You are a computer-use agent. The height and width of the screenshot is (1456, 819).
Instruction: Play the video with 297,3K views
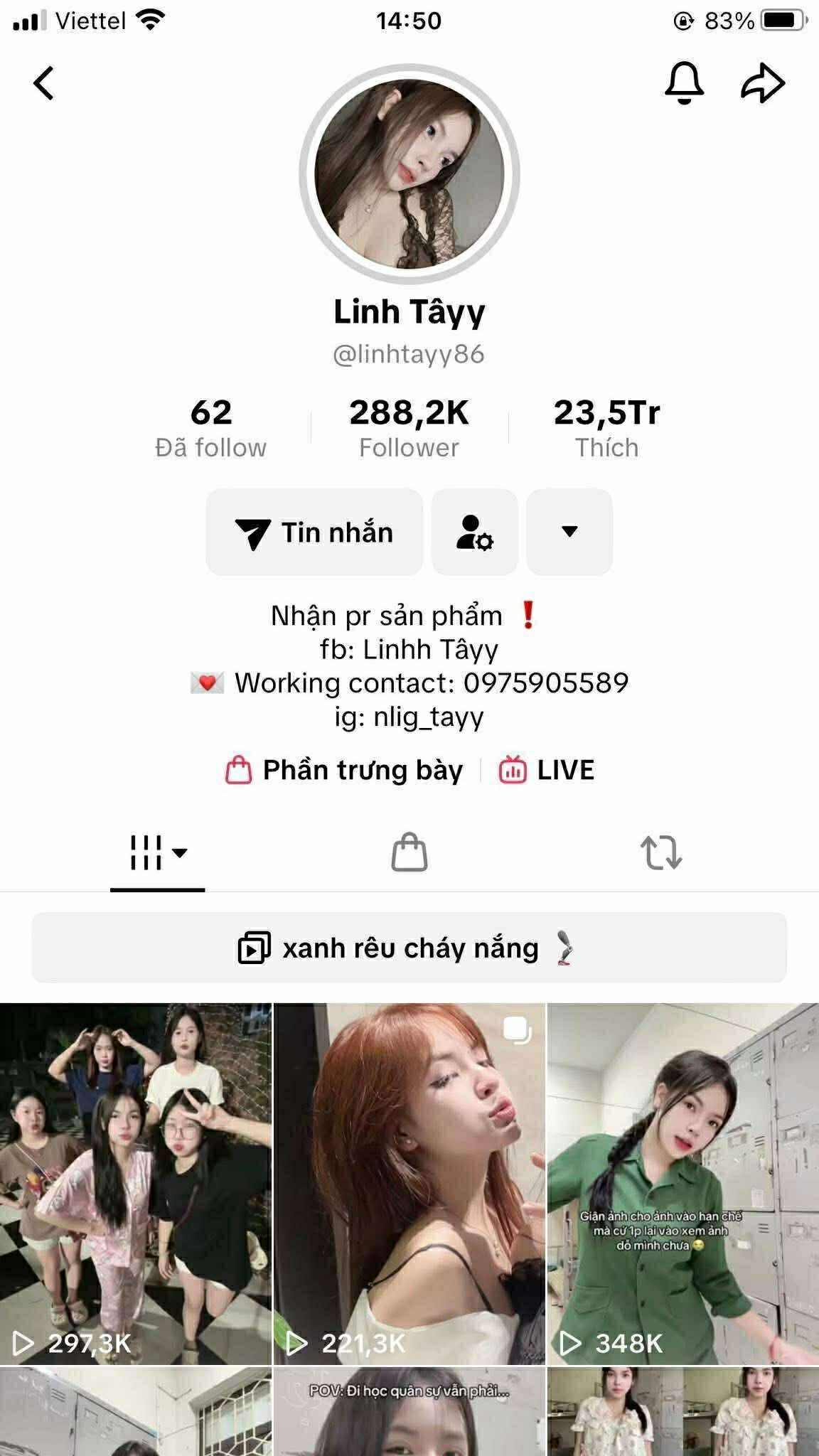click(136, 1184)
